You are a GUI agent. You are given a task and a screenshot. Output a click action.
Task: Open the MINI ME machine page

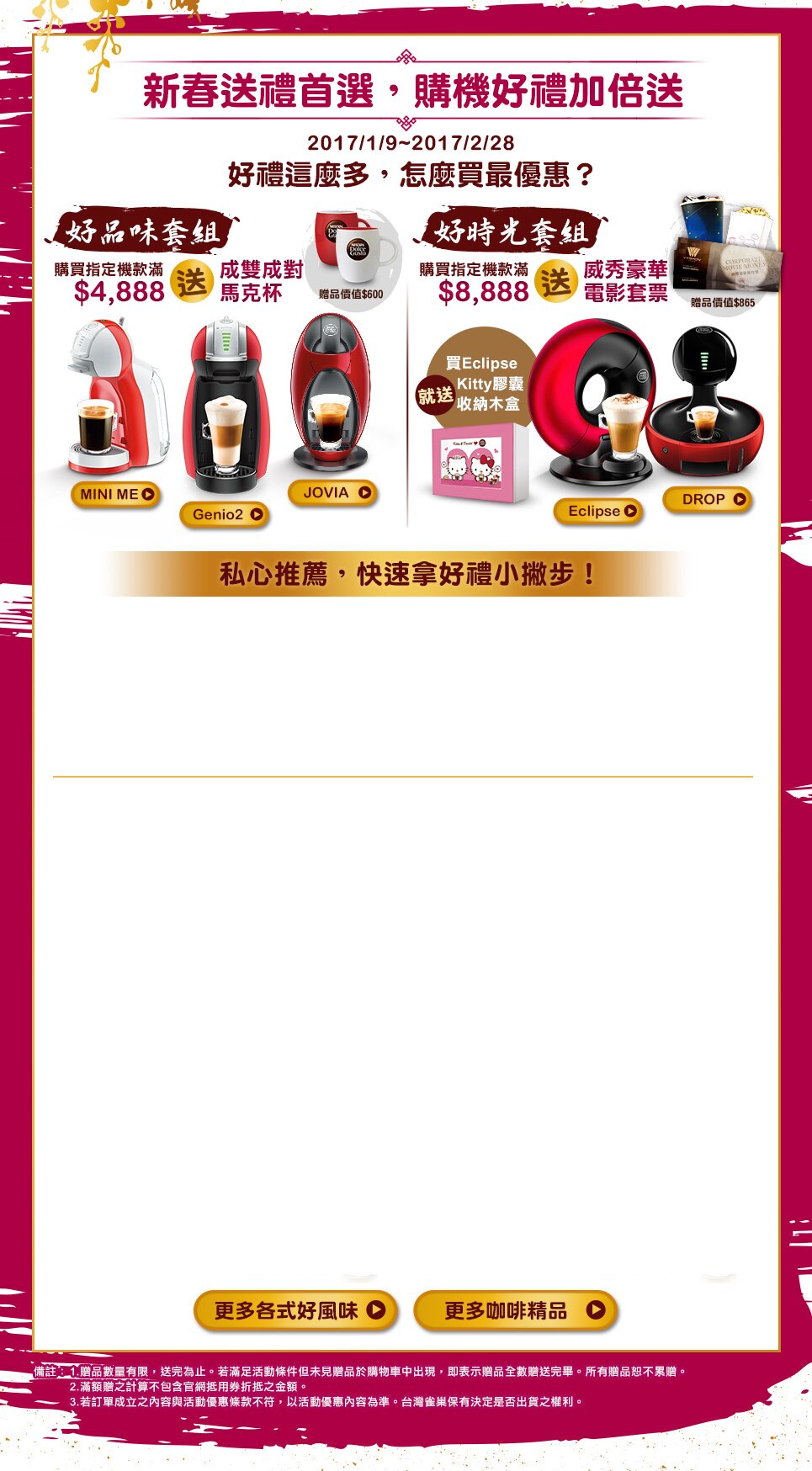(x=116, y=494)
